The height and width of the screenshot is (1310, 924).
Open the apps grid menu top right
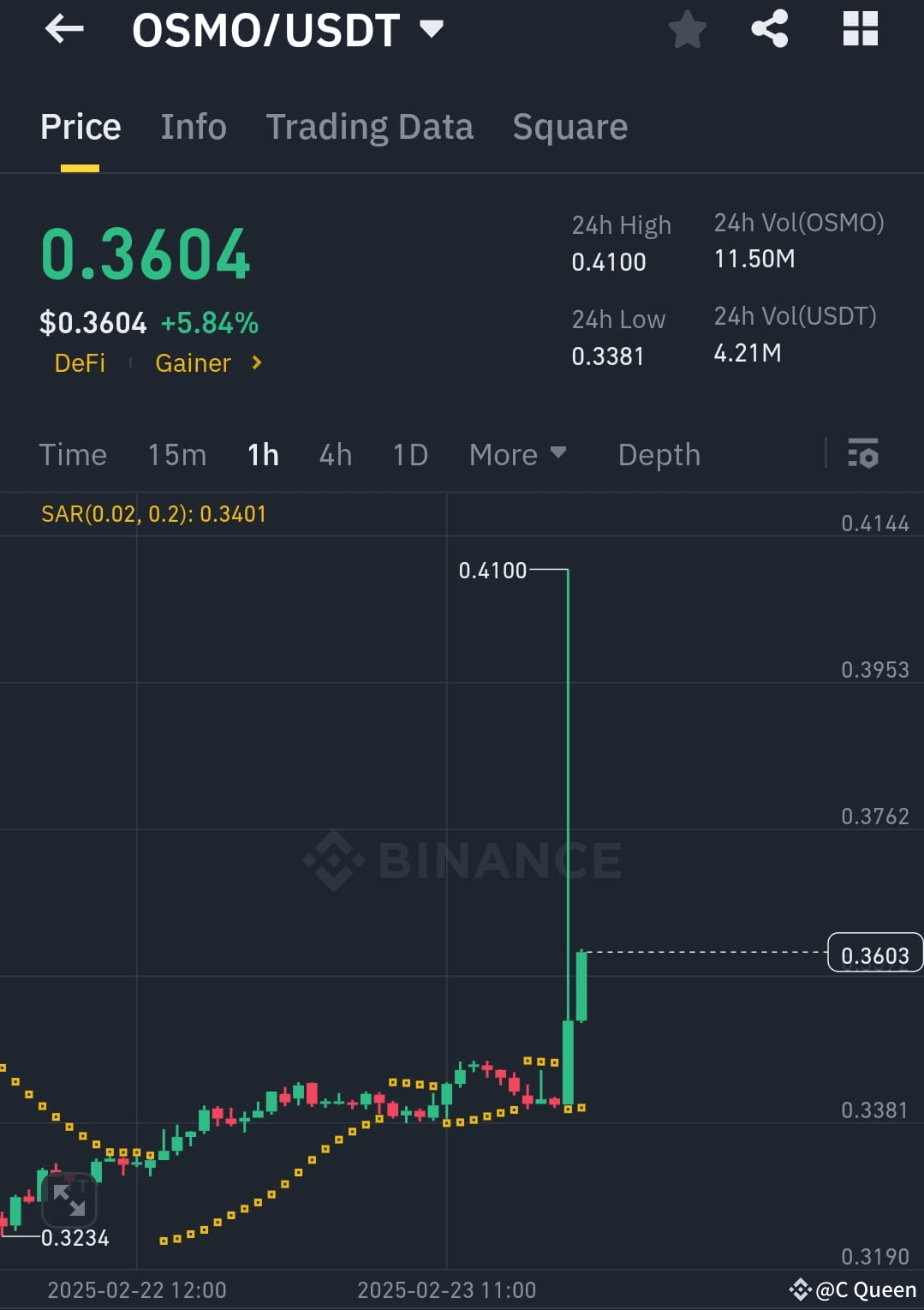click(x=860, y=28)
